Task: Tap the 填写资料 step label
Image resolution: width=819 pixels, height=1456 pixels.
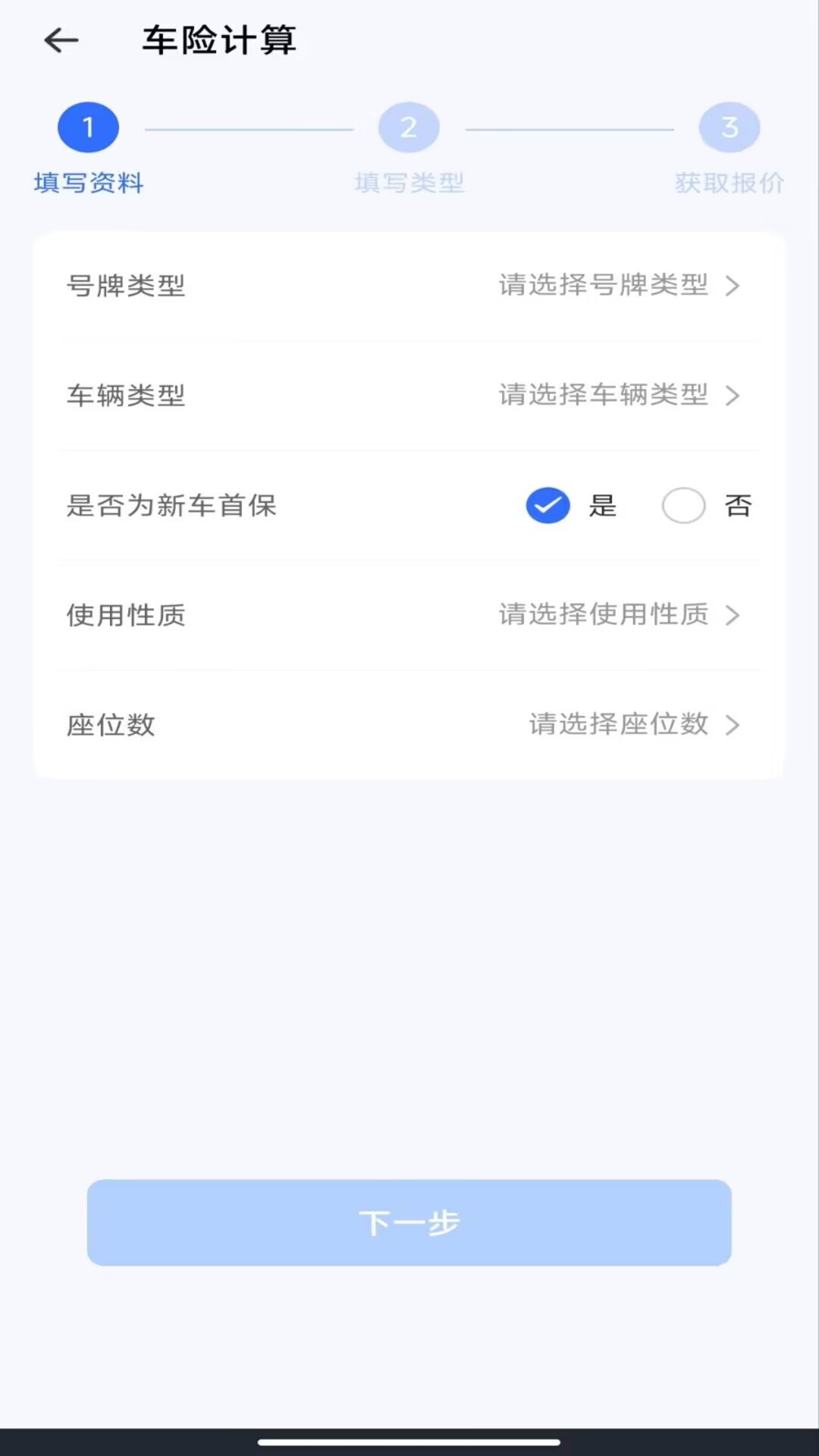Action: [89, 183]
